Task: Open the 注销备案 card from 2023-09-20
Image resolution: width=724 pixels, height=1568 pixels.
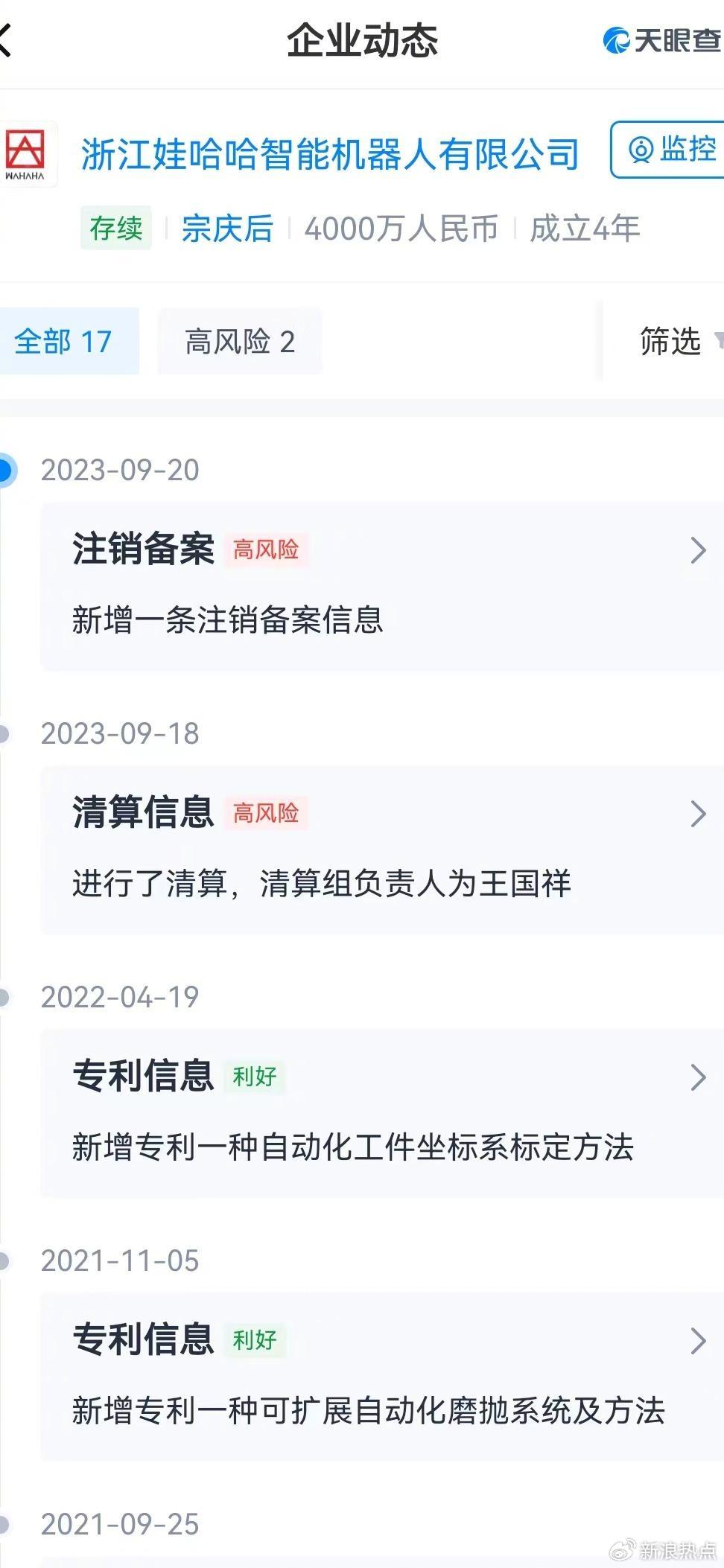Action: [380, 586]
